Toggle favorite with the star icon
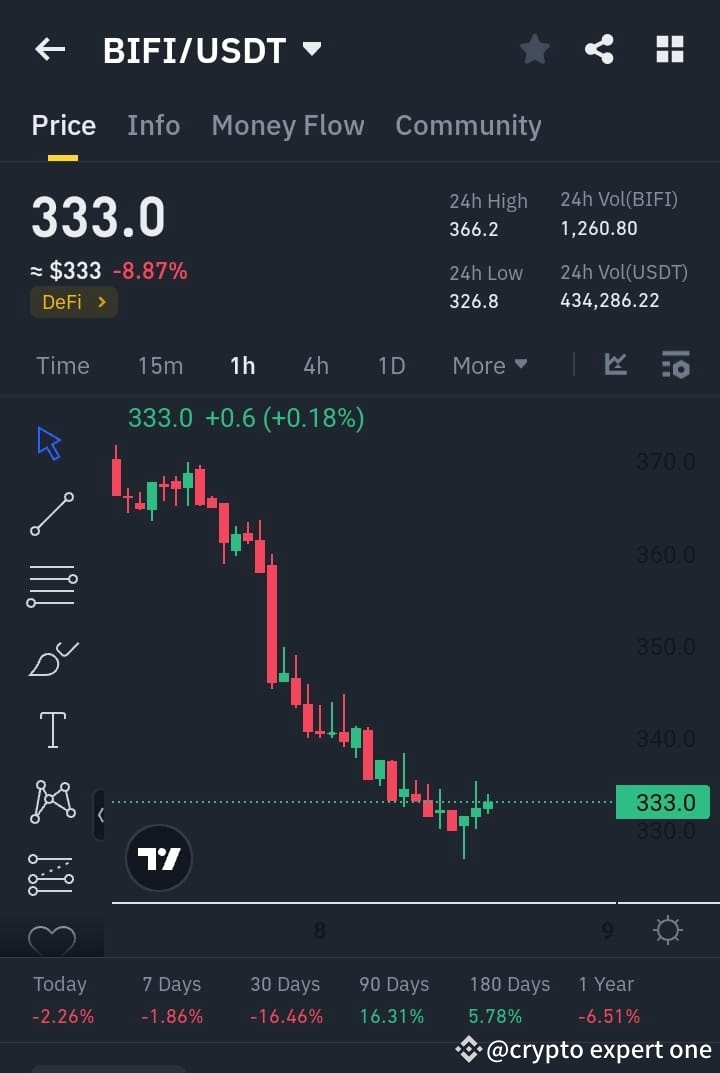This screenshot has height=1073, width=720. pos(534,48)
